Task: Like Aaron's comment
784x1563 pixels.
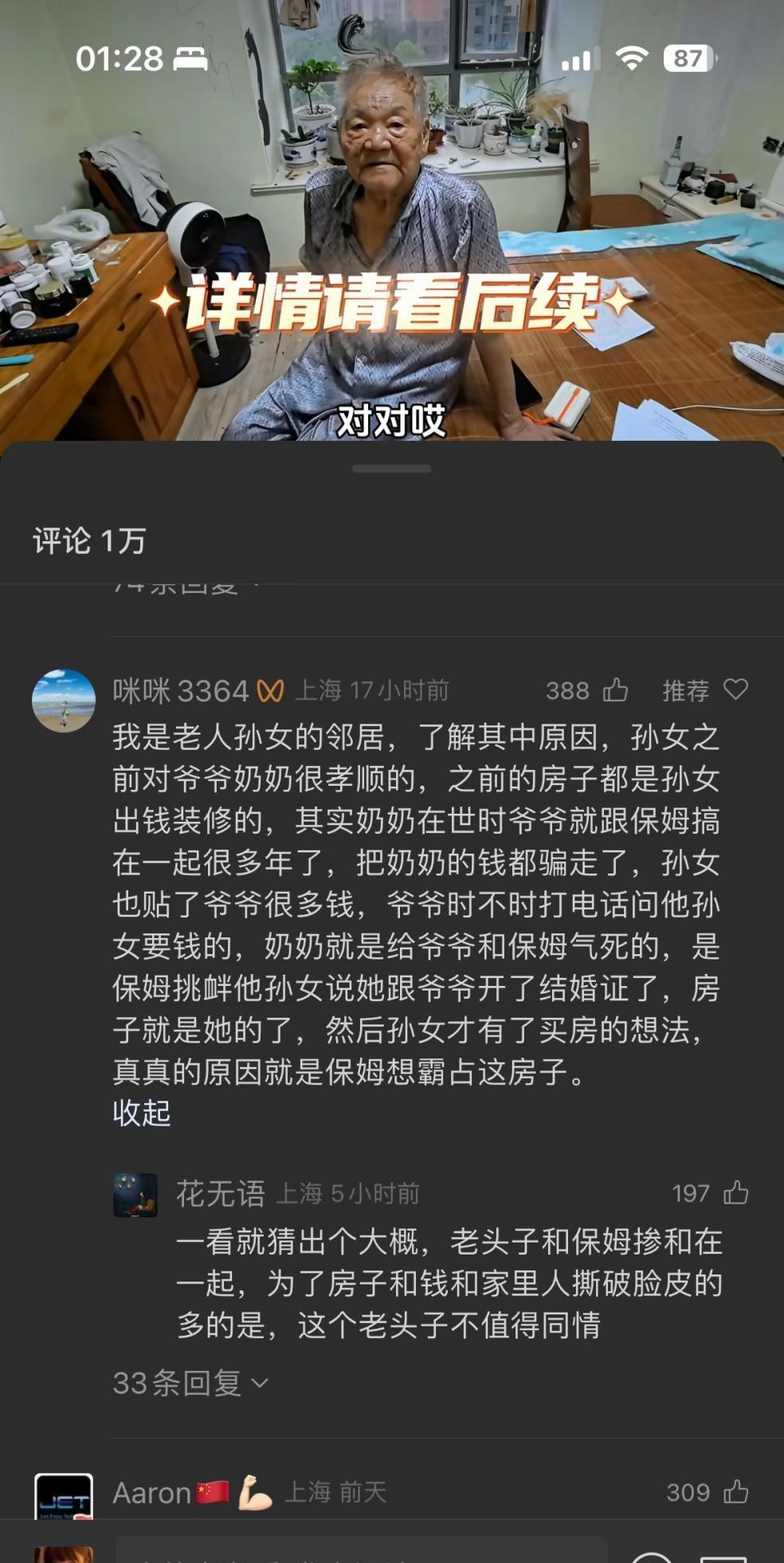Action: 735,1491
